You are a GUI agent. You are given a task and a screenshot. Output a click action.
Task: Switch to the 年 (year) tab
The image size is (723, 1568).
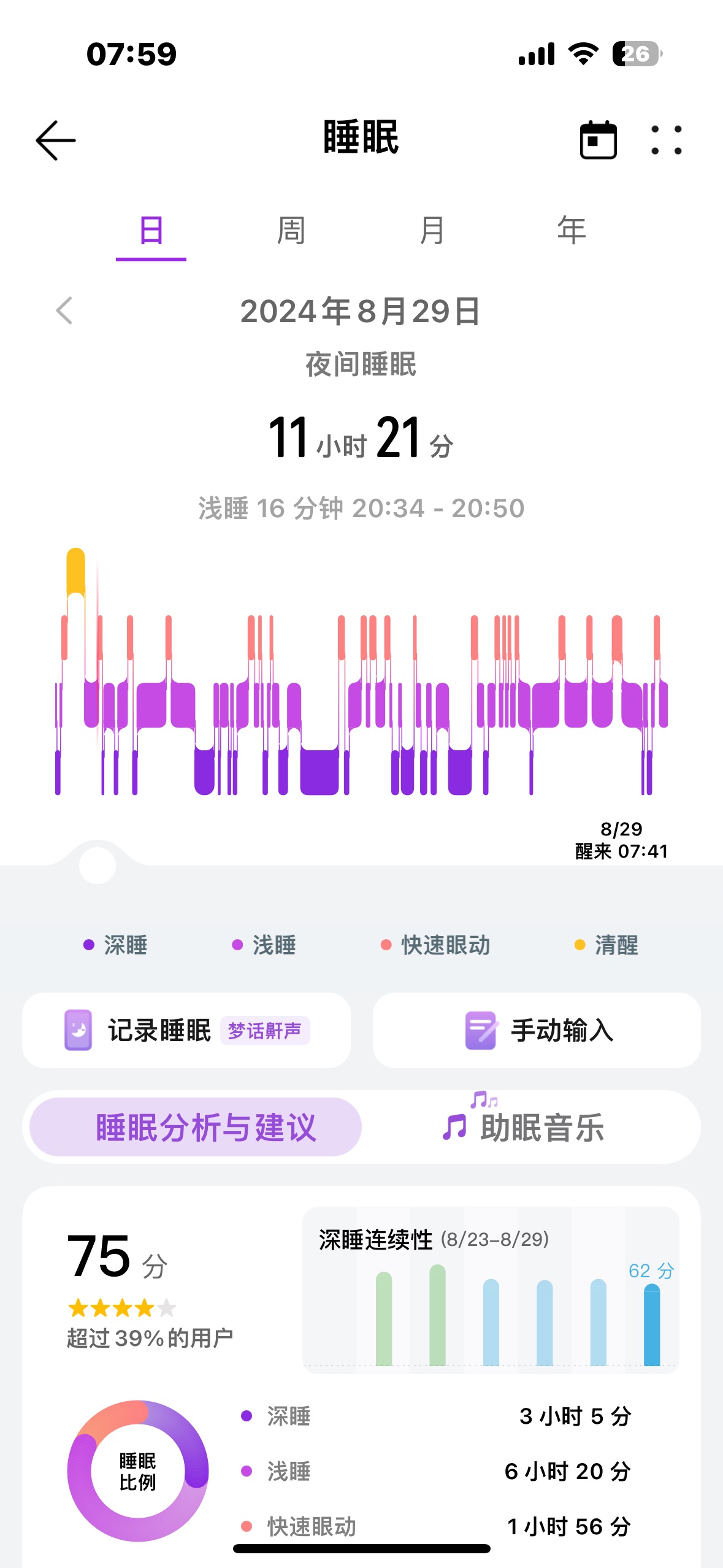pyautogui.click(x=572, y=231)
